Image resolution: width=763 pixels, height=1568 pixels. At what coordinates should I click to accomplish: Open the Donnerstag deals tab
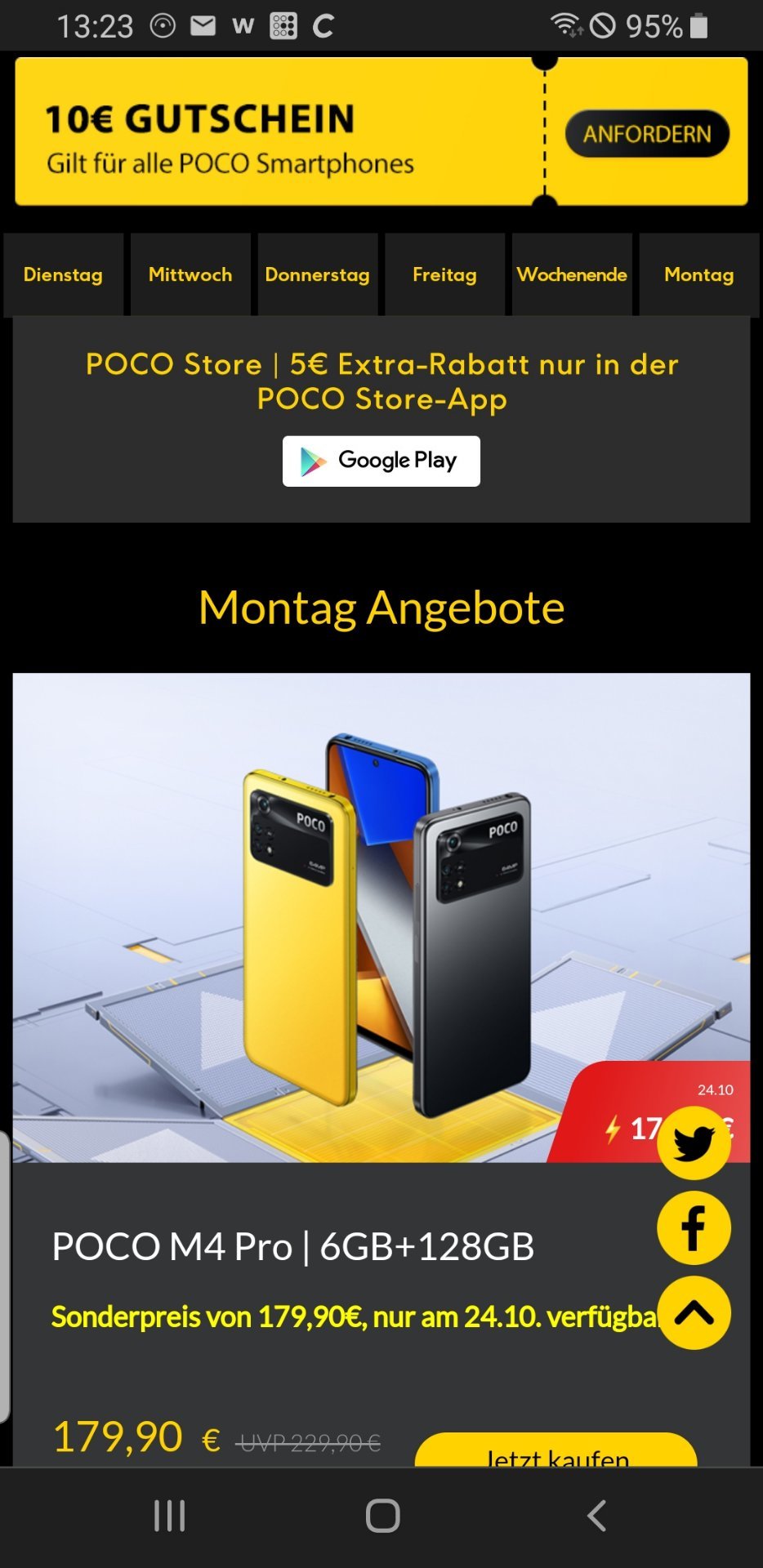(x=318, y=274)
